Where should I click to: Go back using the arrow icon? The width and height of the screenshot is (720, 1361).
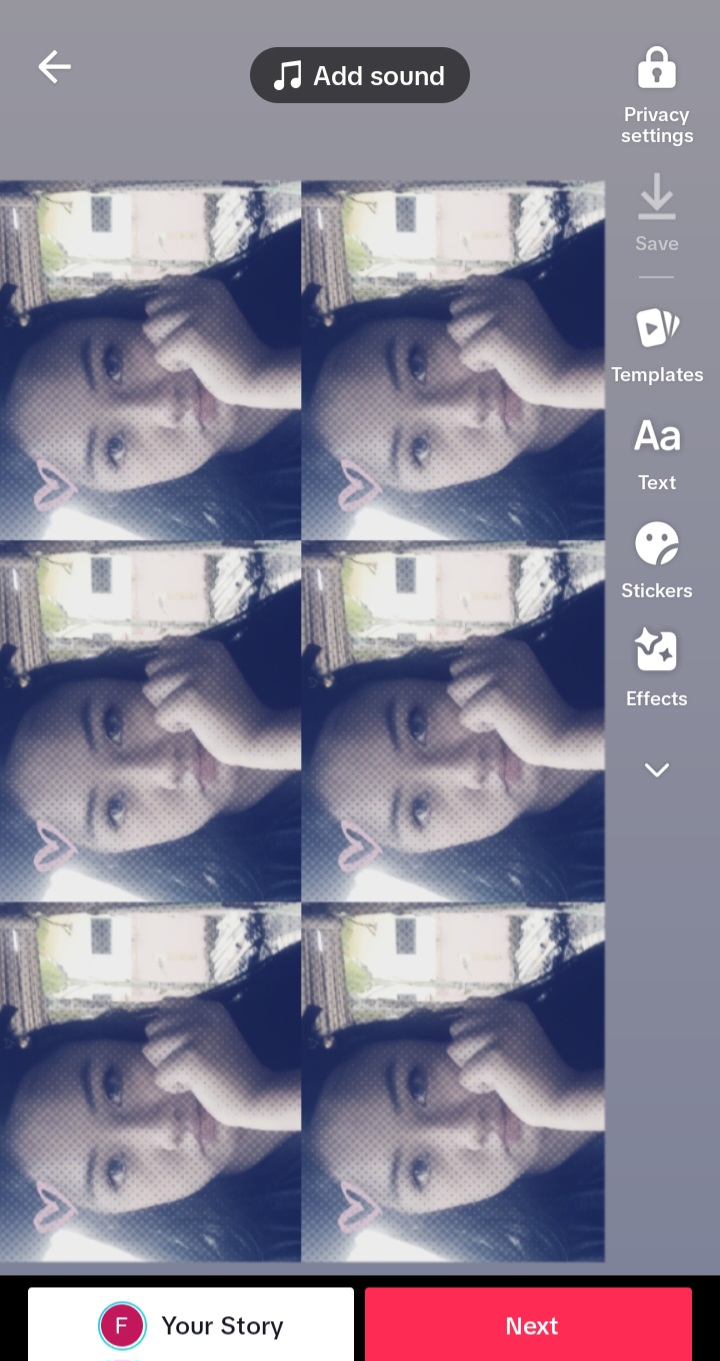55,68
